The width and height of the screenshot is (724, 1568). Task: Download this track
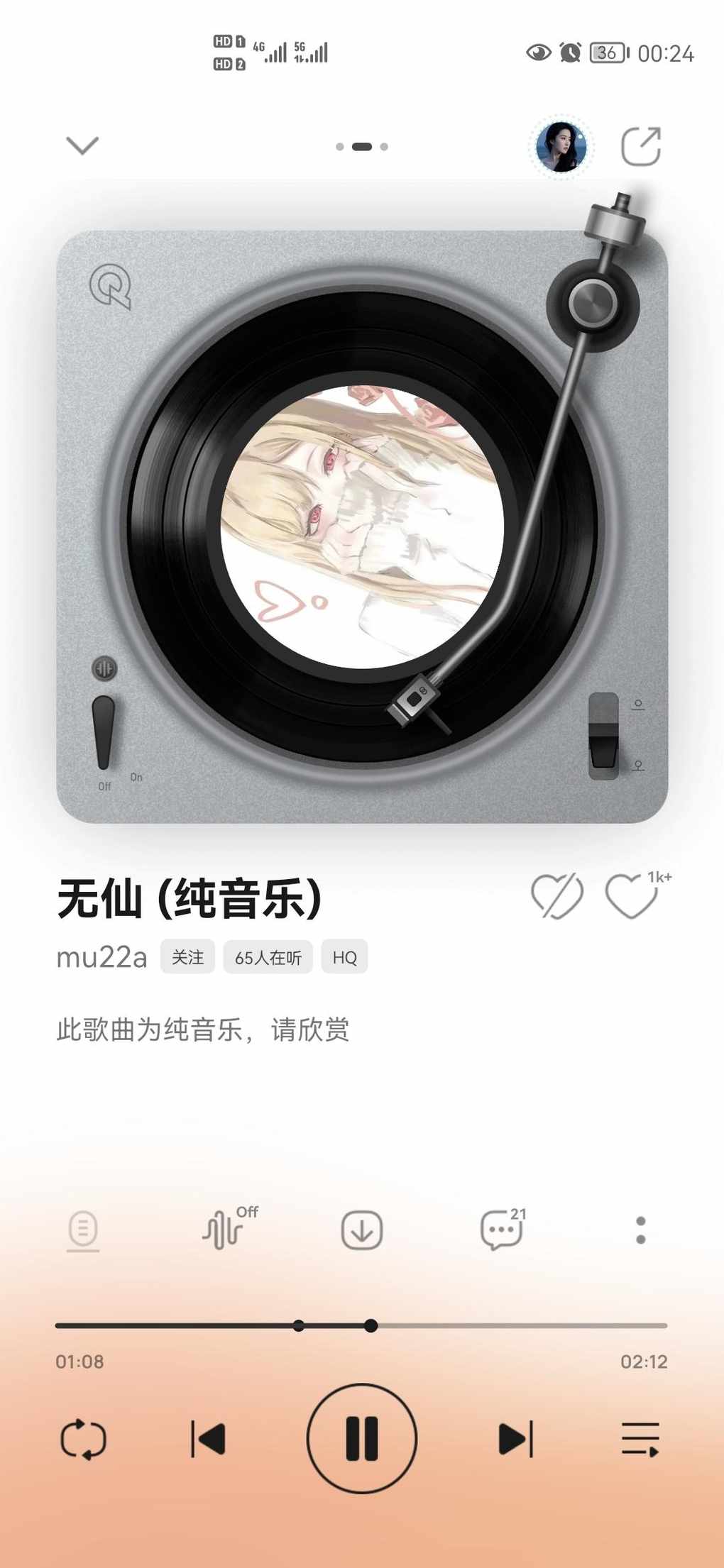pyautogui.click(x=362, y=1230)
